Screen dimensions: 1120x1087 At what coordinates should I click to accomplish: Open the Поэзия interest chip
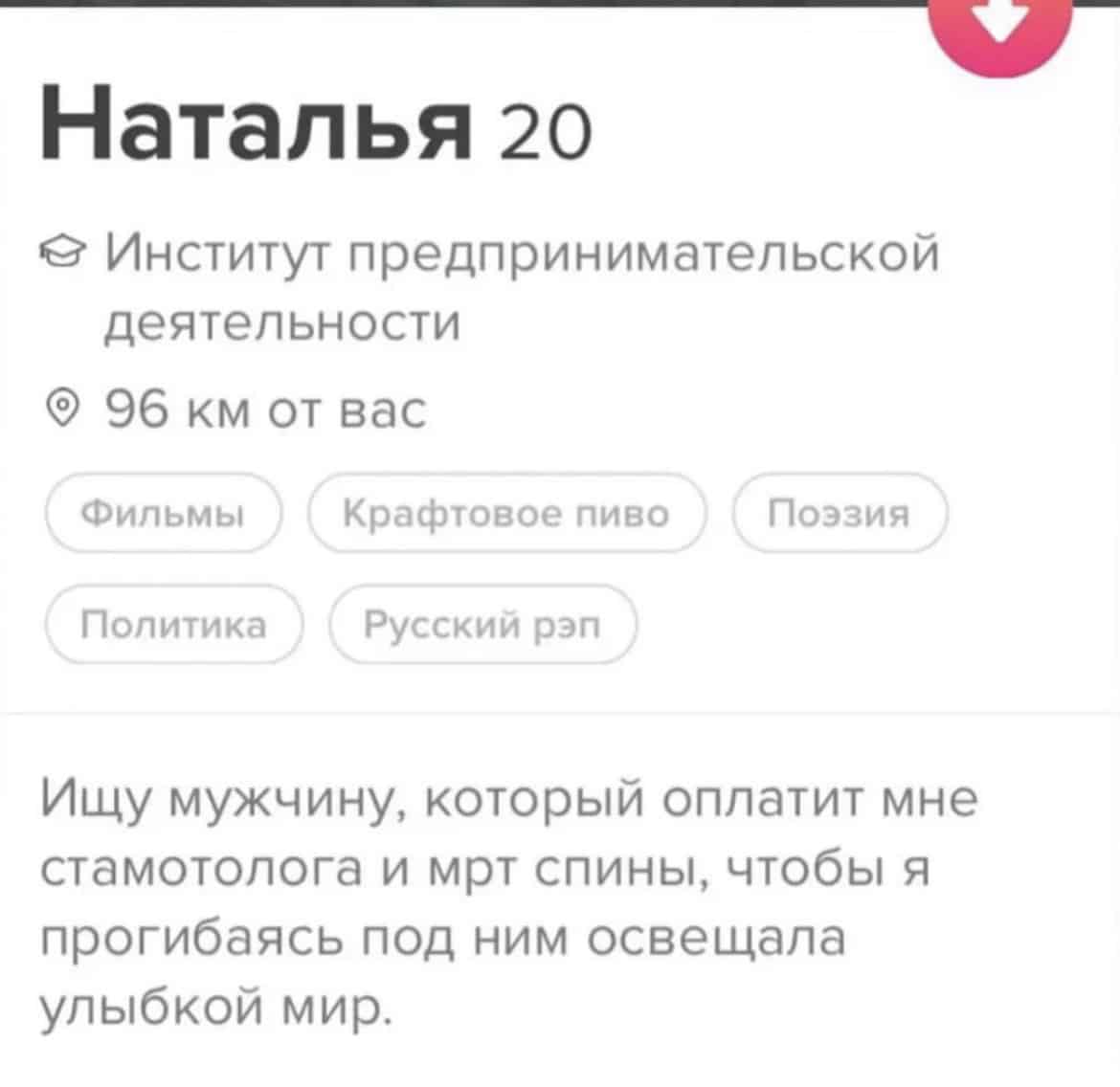point(840,514)
